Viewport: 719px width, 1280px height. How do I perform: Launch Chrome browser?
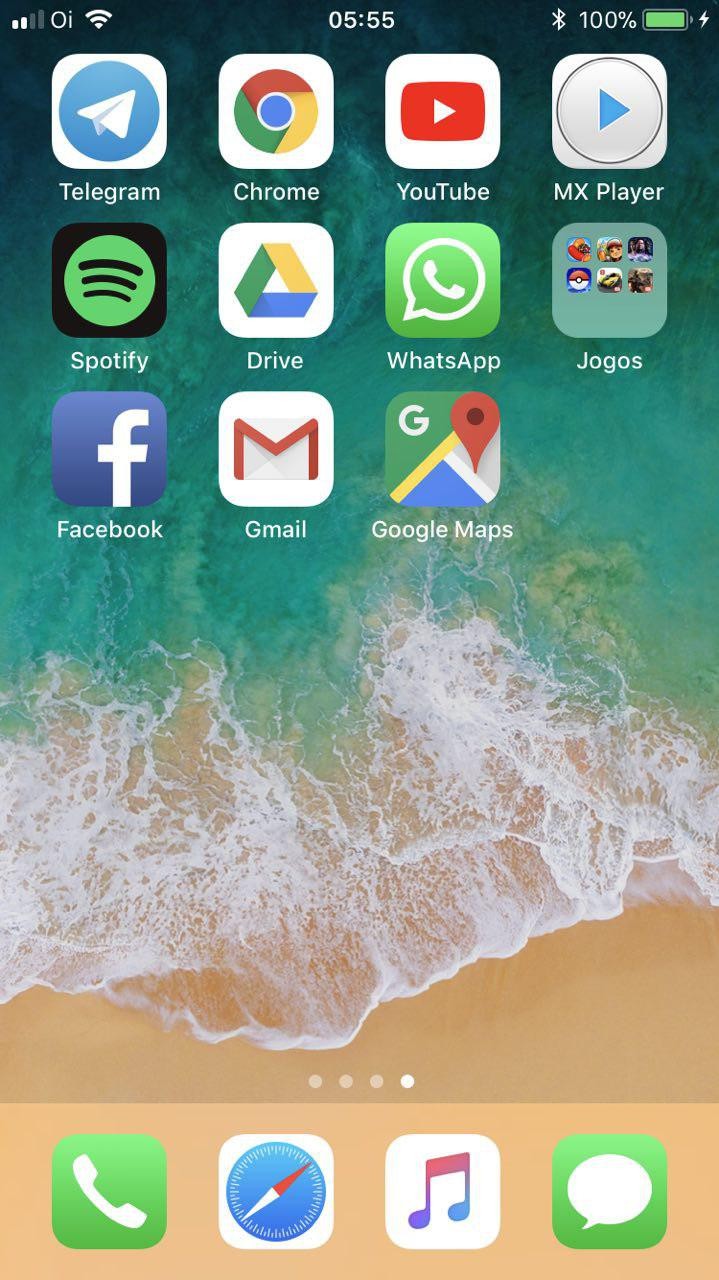click(x=276, y=111)
